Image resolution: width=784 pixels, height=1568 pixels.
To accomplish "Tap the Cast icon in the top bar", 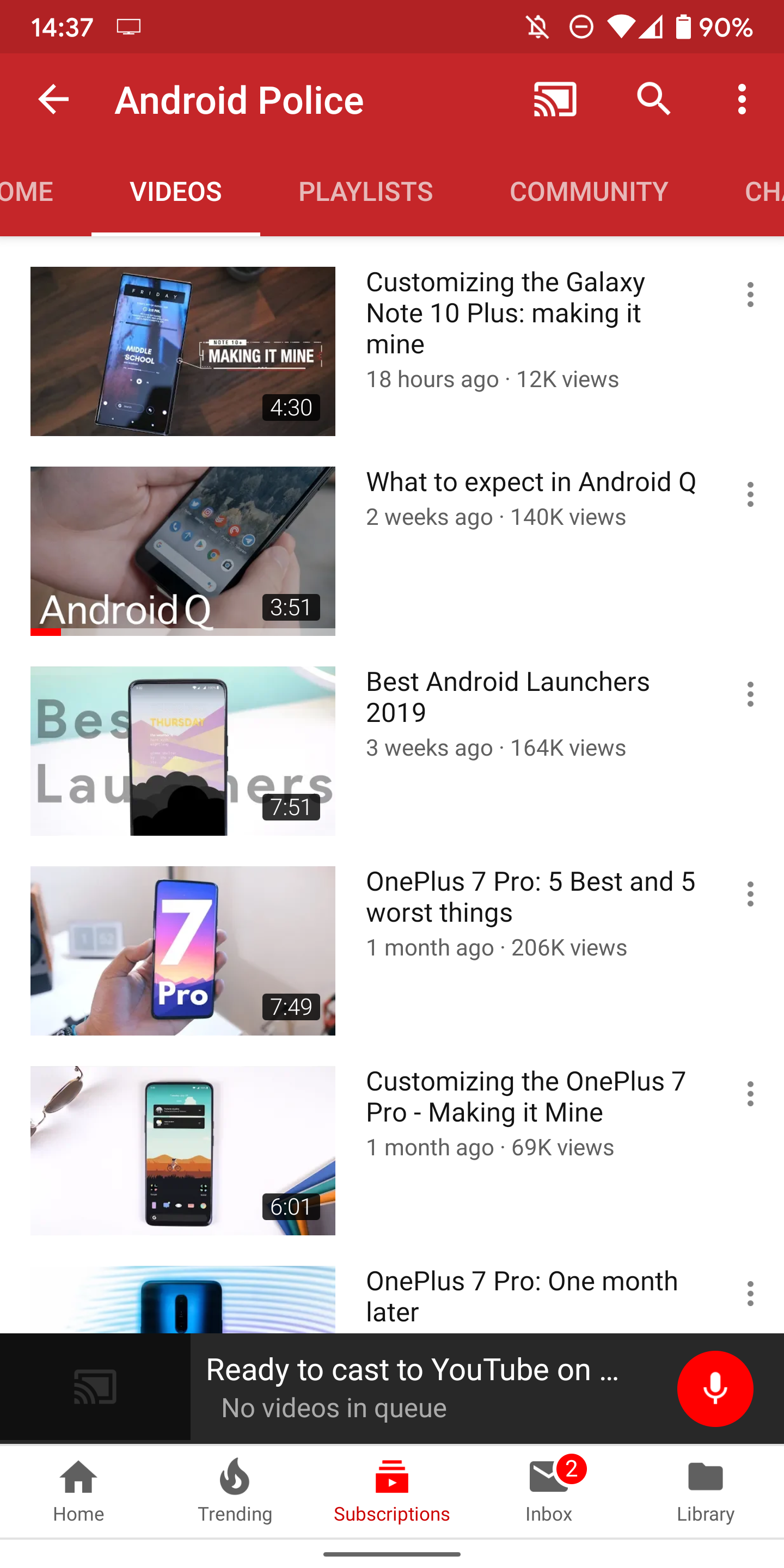I will click(x=555, y=99).
